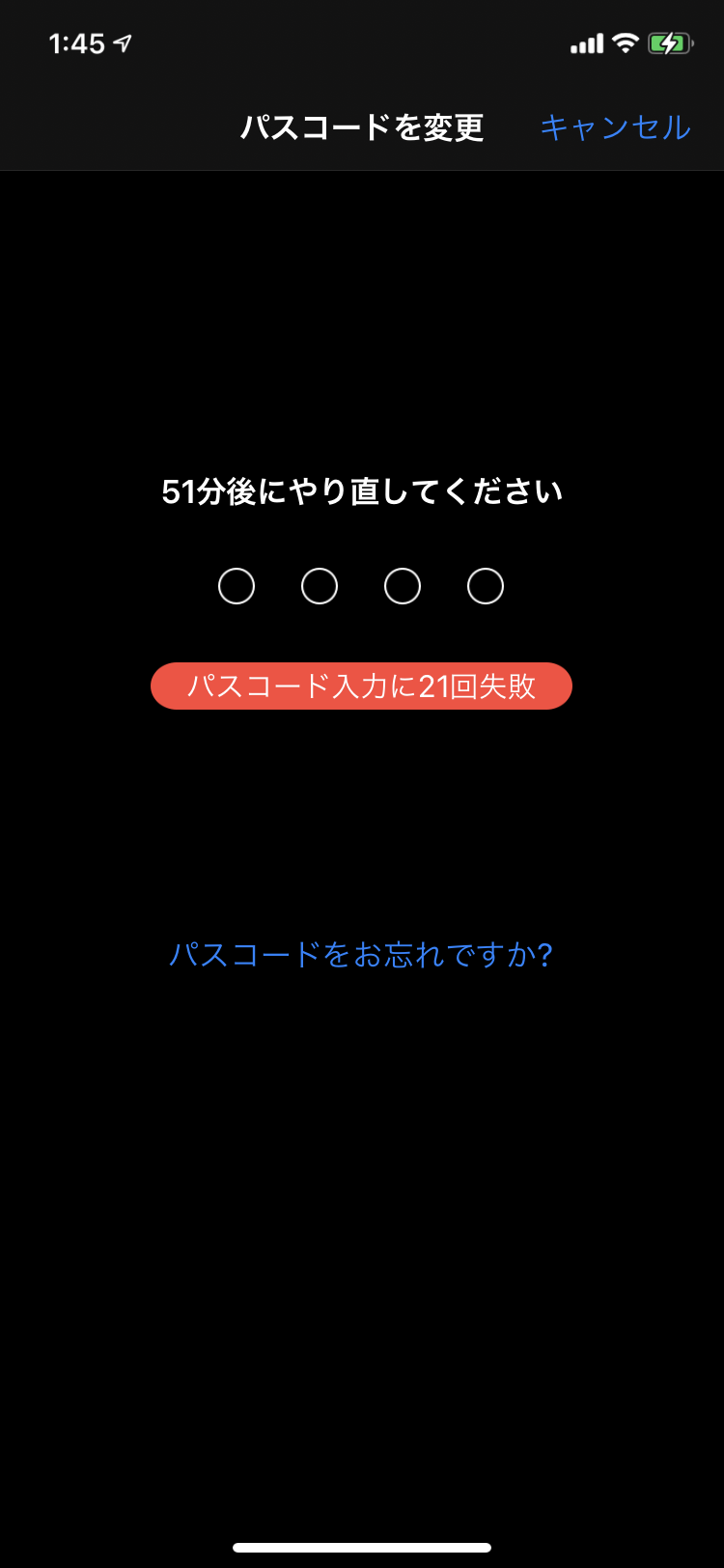724x1568 pixels.
Task: Open パスコードをお忘れですか? recovery link
Action: click(362, 954)
